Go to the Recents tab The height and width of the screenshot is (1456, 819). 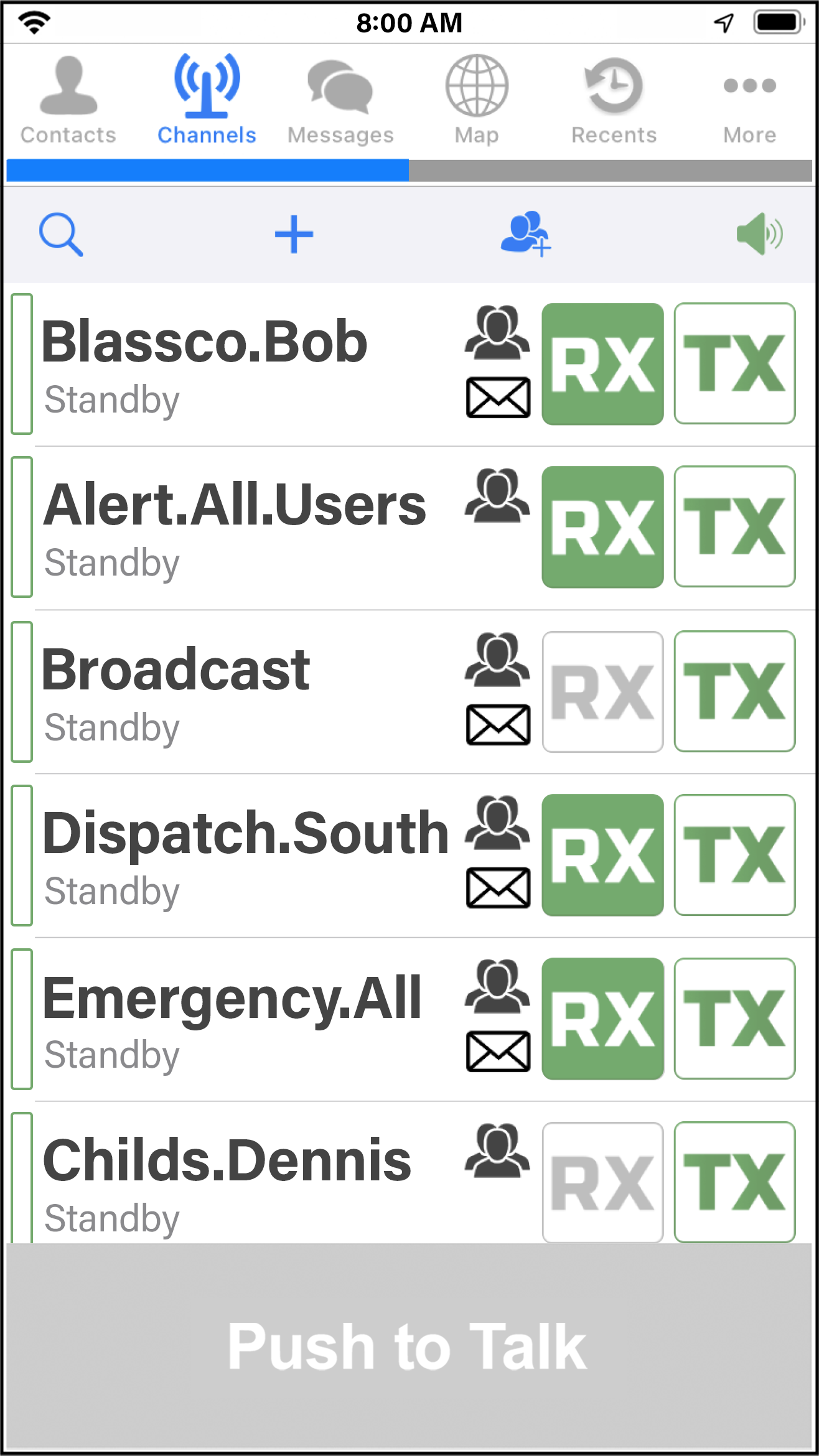point(614,100)
